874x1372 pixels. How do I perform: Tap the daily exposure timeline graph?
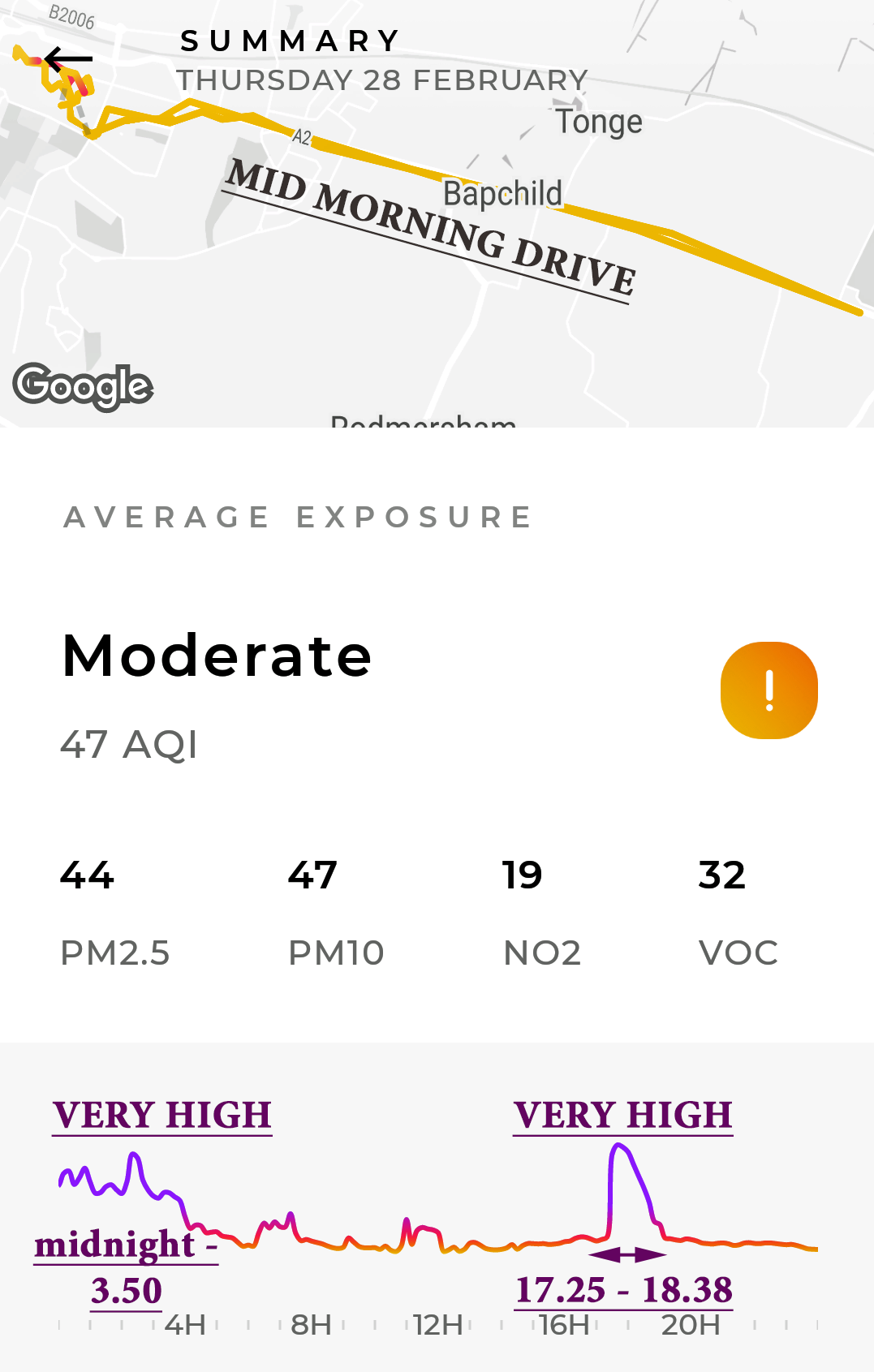[437, 1217]
